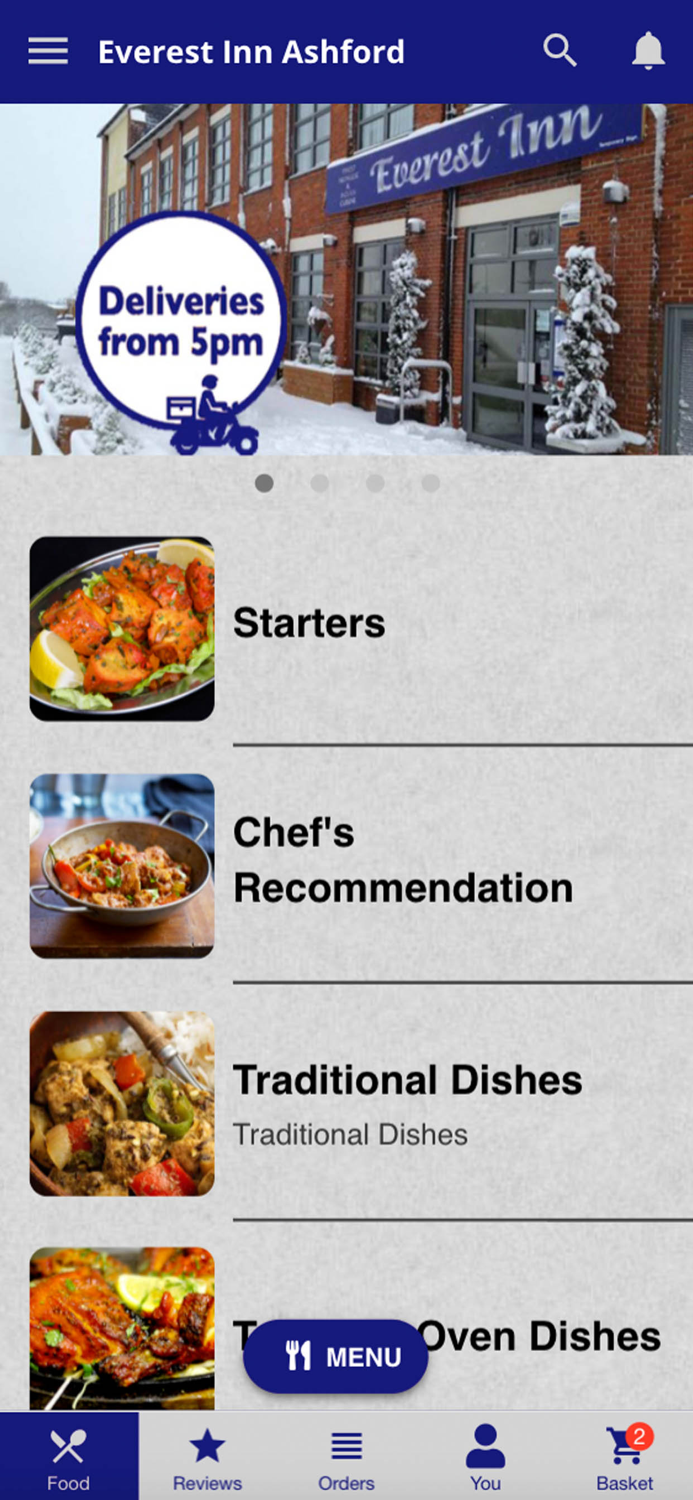Tap the floating MENU button
693x1500 pixels.
tap(336, 1356)
